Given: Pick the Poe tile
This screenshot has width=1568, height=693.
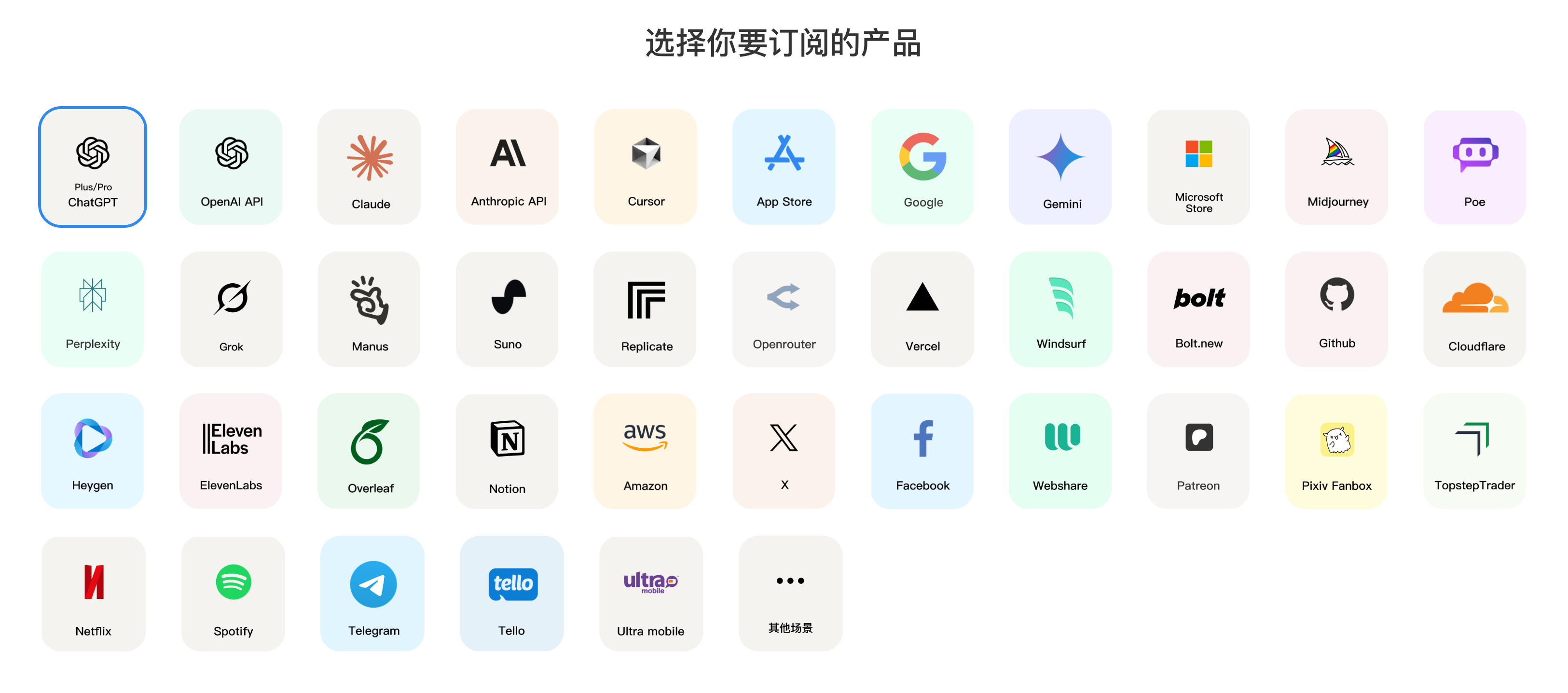Looking at the screenshot, I should (1475, 167).
